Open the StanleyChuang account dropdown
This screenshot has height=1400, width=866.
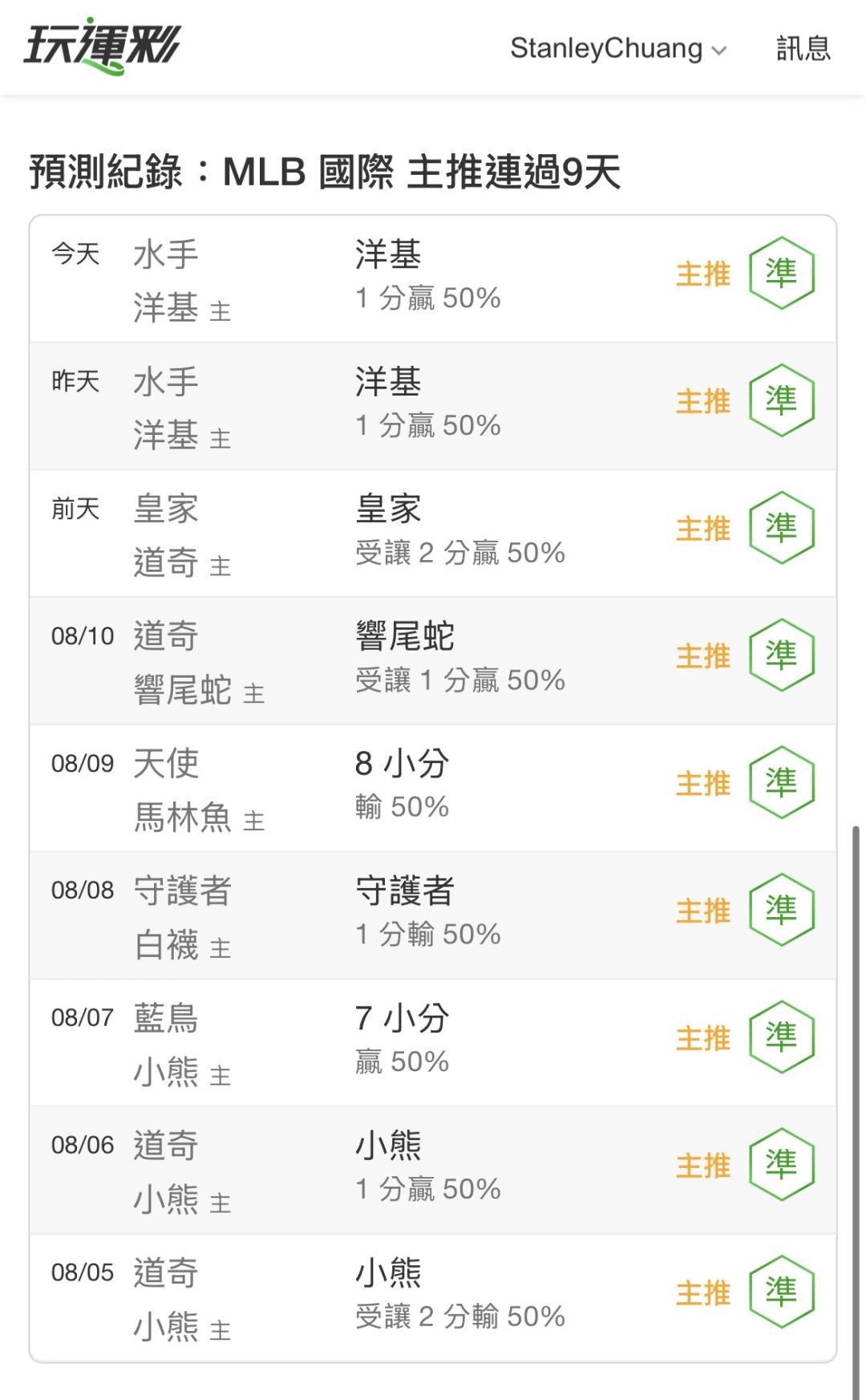(618, 48)
